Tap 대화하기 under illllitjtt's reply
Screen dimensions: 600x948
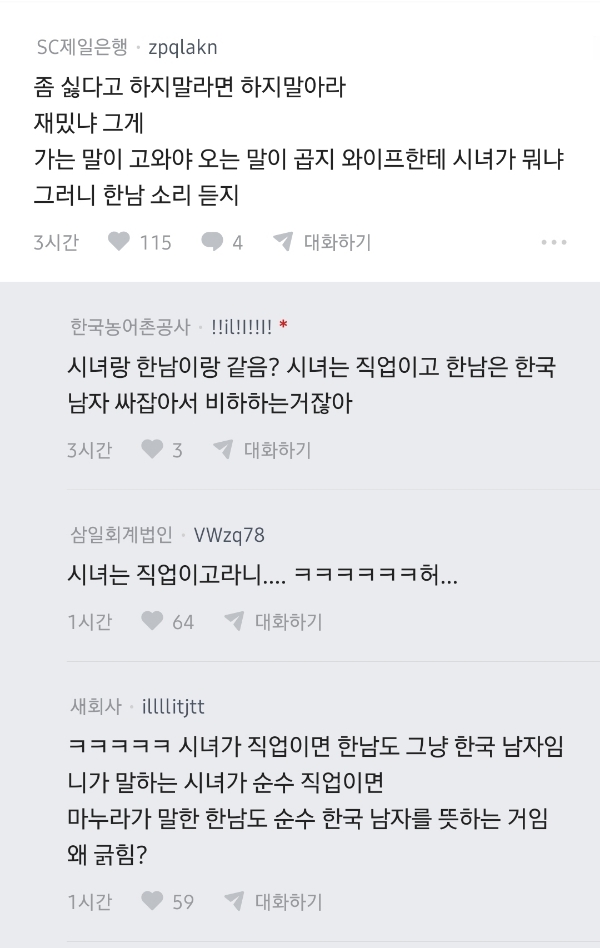point(274,902)
